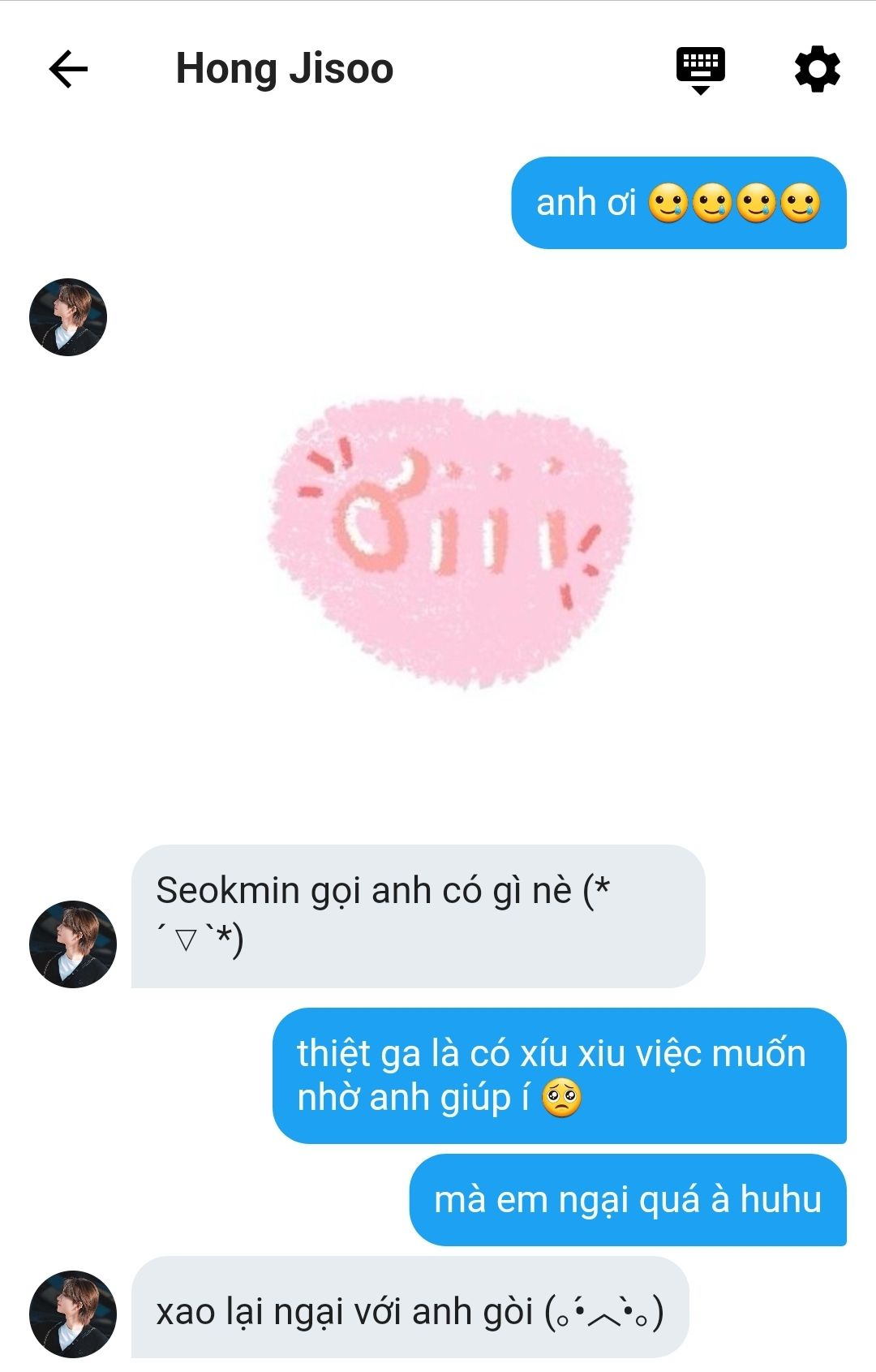Tap Hong Jisoo's avatar beside the sticker

pos(68,317)
